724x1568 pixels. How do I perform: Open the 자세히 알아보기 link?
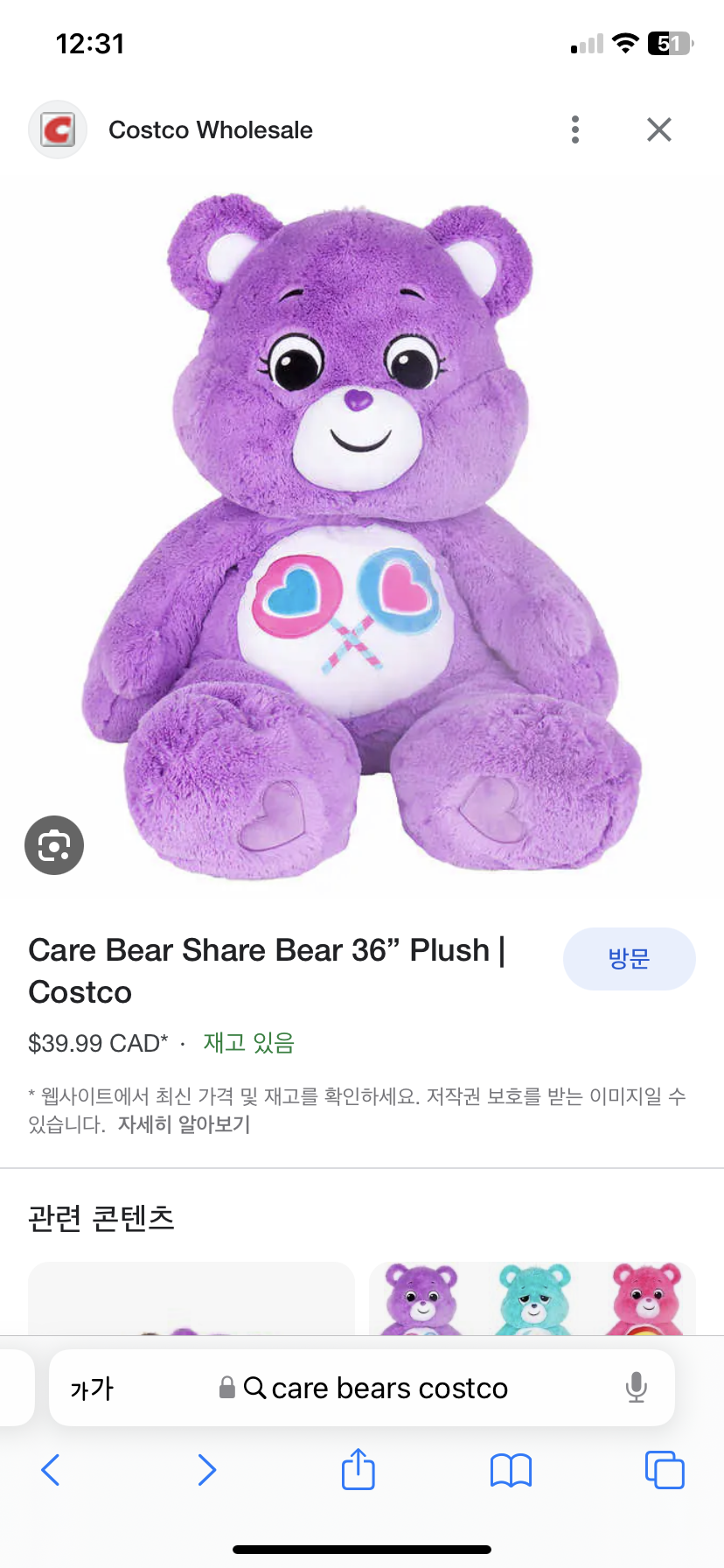coord(184,1123)
